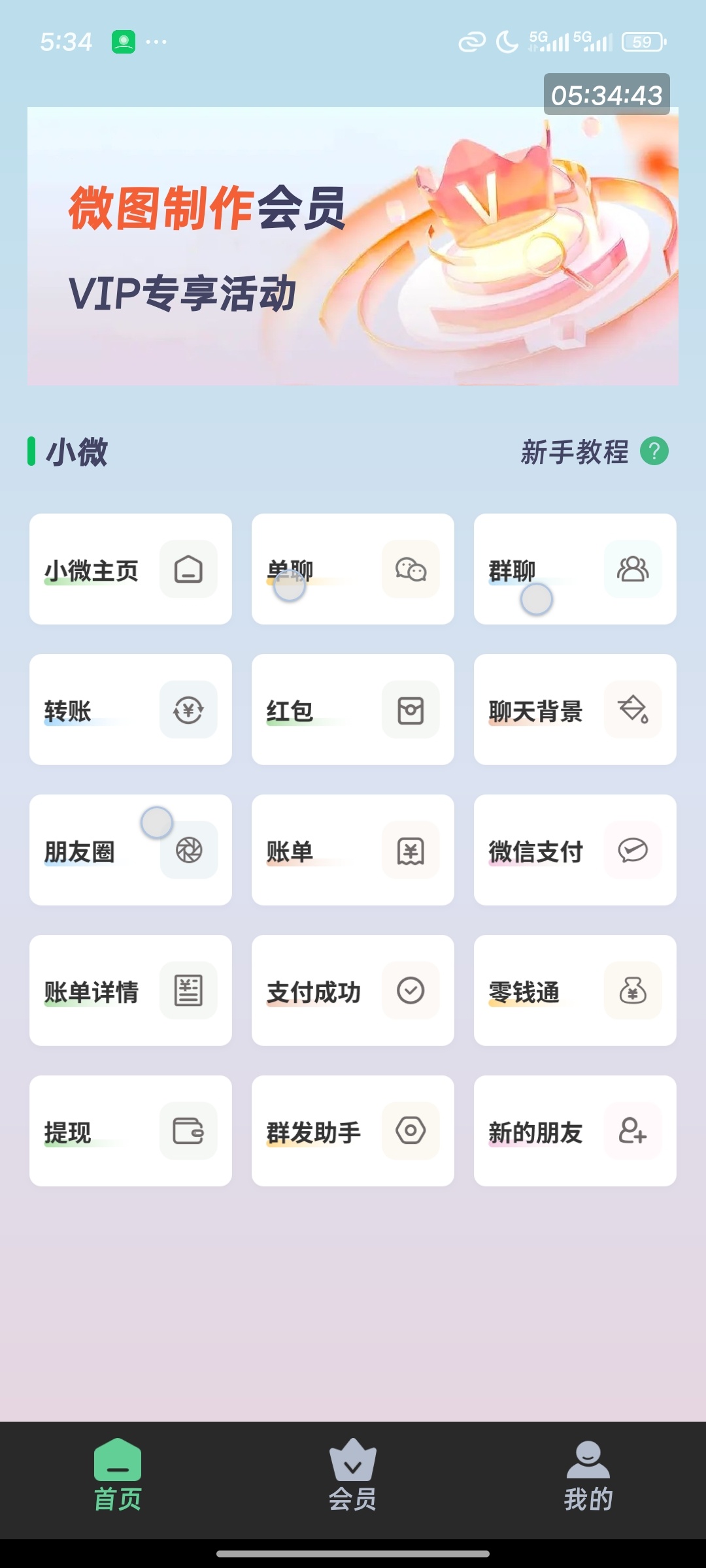Open the 群发助手 card

pyautogui.click(x=353, y=1131)
